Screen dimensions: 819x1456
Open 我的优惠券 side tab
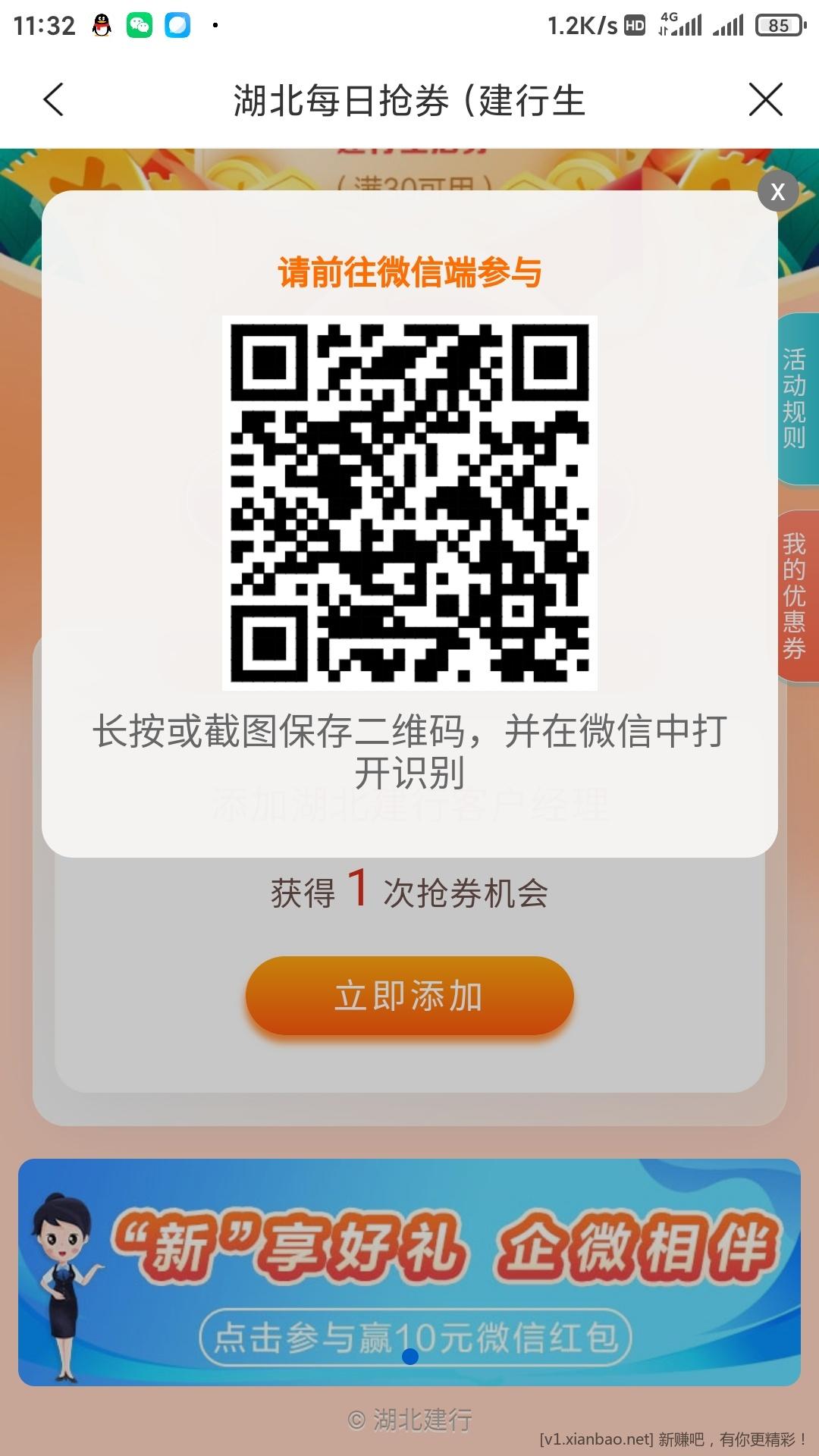click(796, 596)
